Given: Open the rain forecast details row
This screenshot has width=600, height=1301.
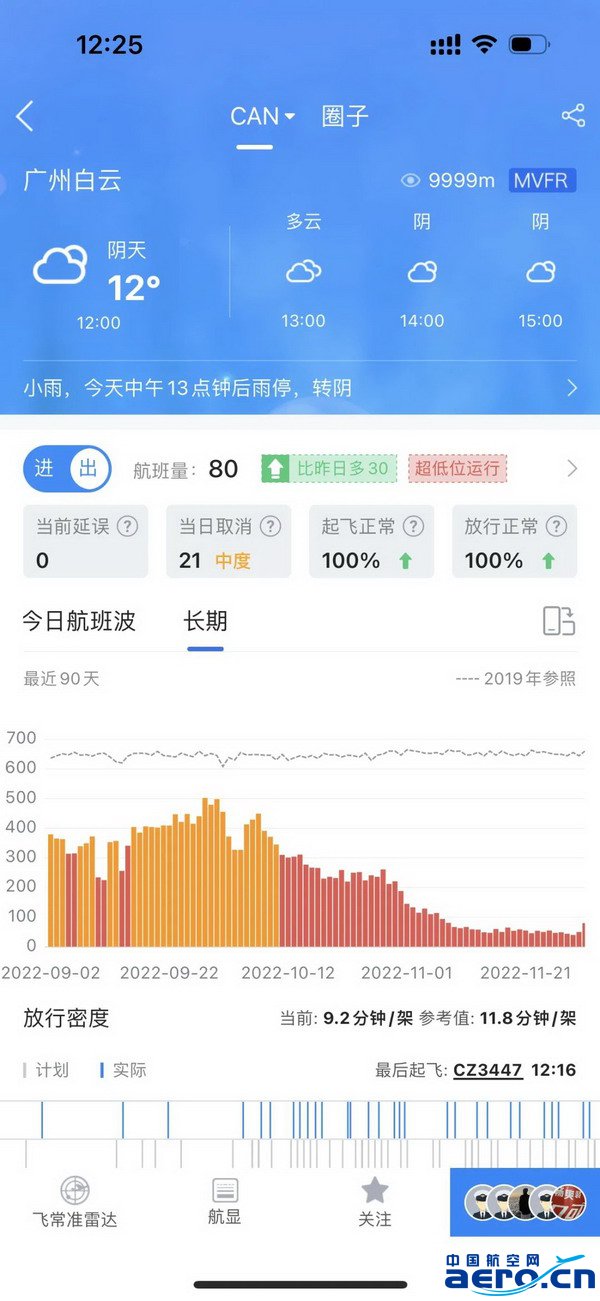Looking at the screenshot, I should pos(300,388).
